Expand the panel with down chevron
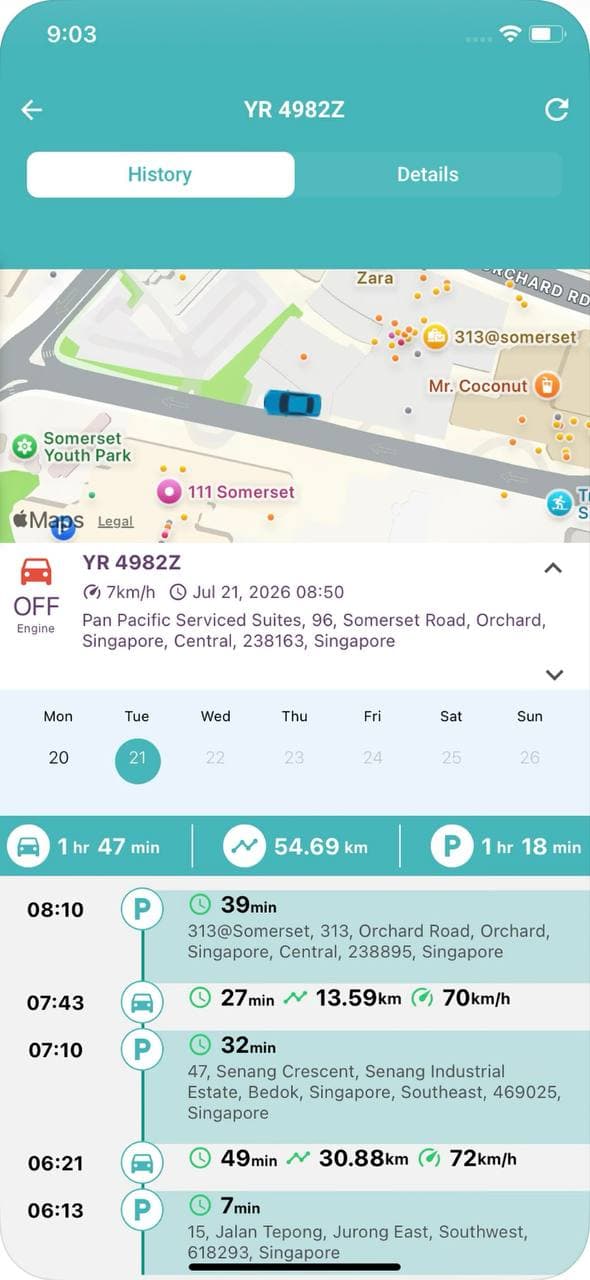Screen dimensions: 590x1280 click(x=555, y=675)
